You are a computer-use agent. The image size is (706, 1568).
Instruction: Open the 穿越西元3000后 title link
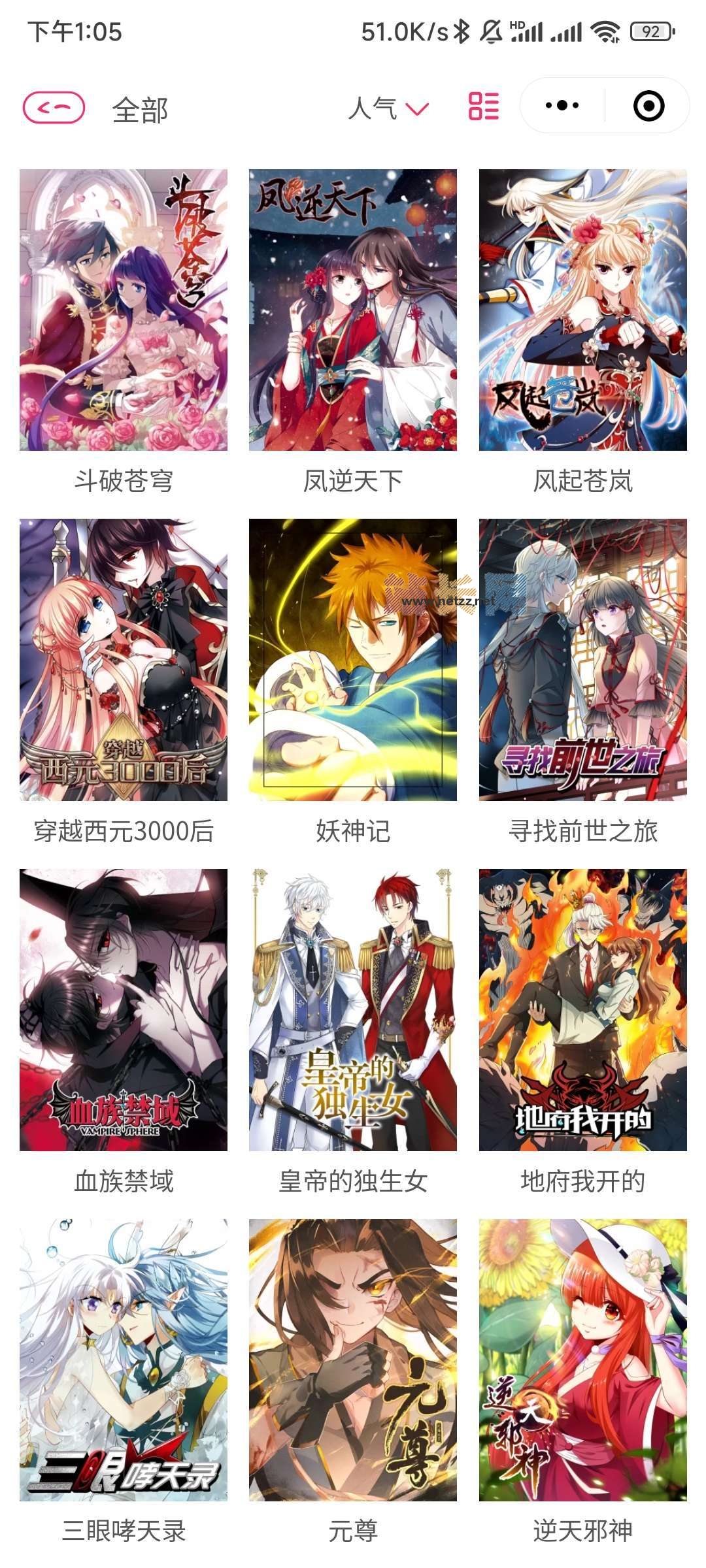(123, 830)
